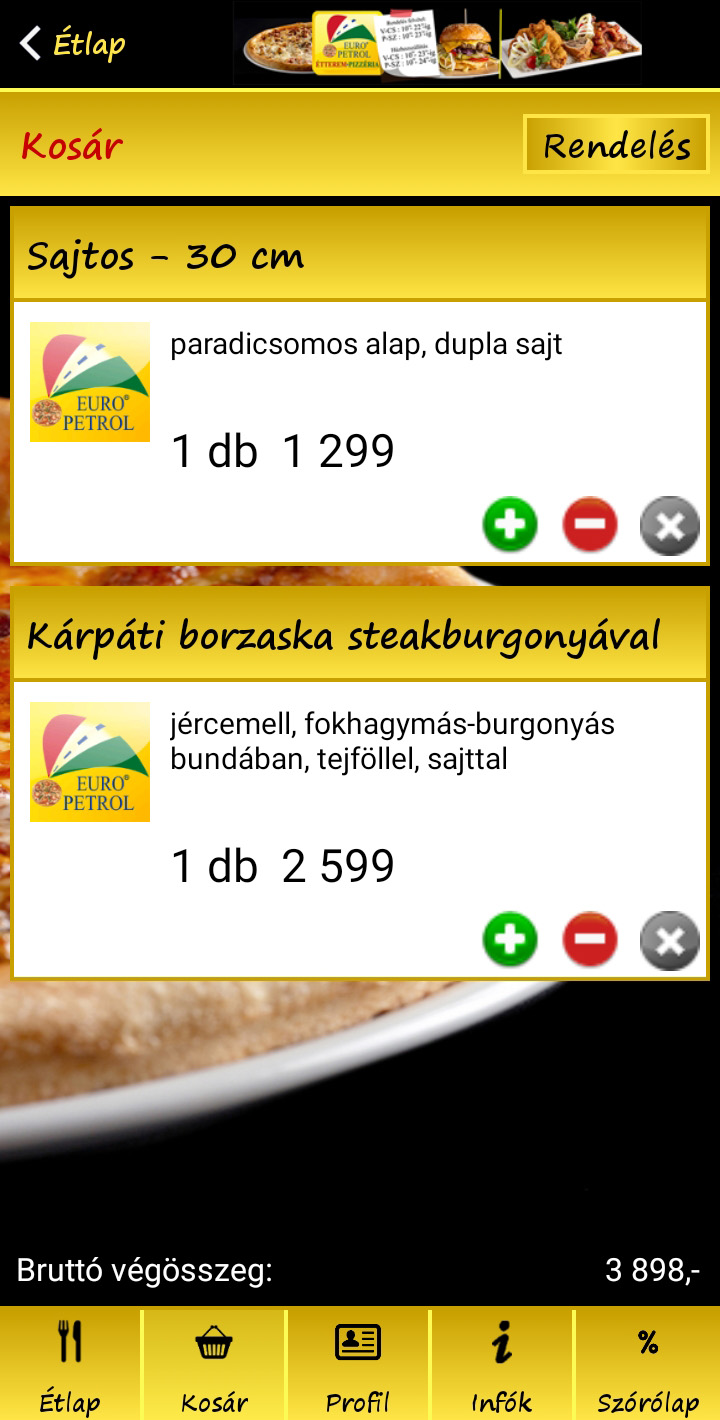The image size is (720, 1420).
Task: Open the Profil tab
Action: 358,1364
